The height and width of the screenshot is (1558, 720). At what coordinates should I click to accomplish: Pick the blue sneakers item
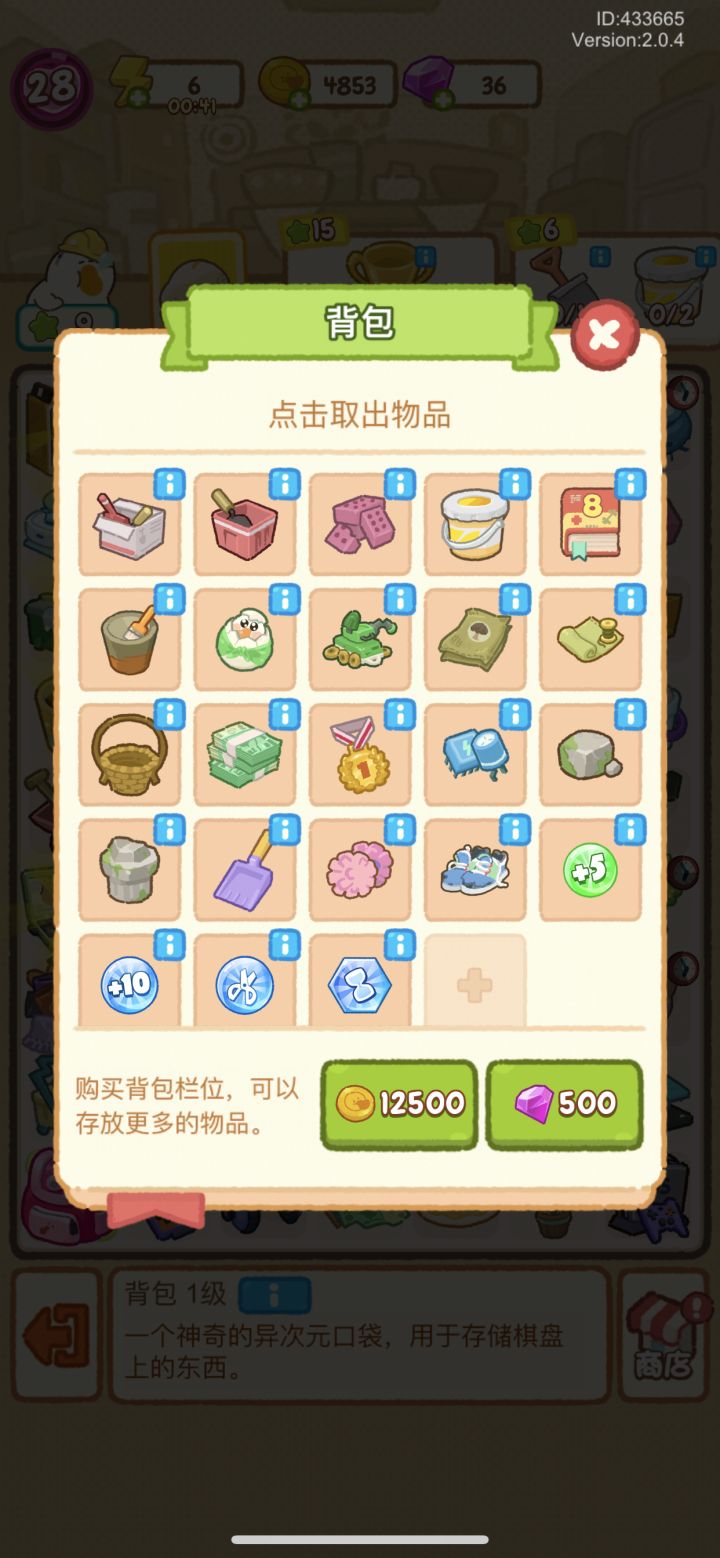click(x=475, y=870)
